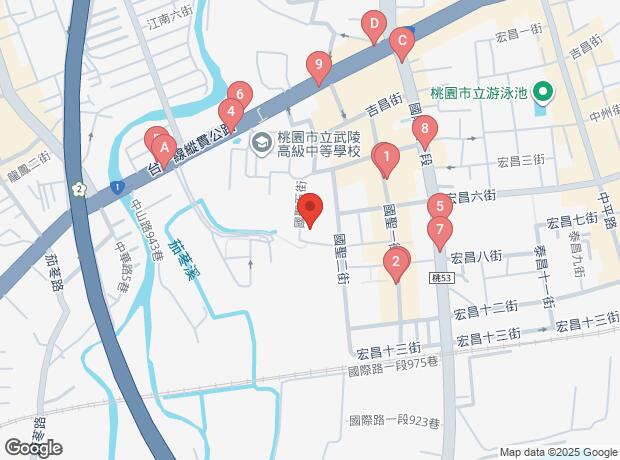The height and width of the screenshot is (460, 620).
Task: Select map marker number 8
Action: (x=426, y=128)
